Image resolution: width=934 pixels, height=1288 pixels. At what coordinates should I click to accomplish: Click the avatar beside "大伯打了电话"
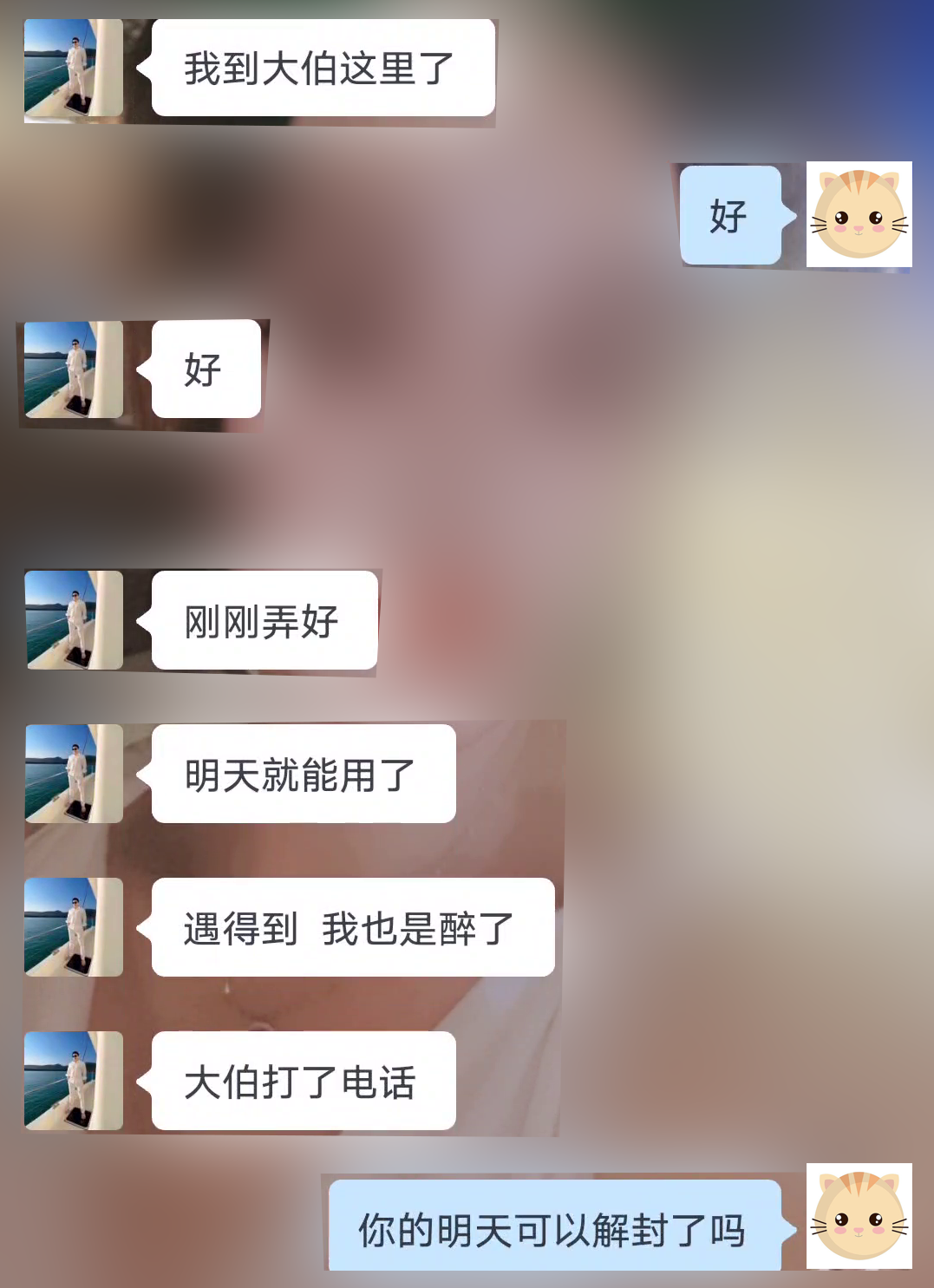74,1080
